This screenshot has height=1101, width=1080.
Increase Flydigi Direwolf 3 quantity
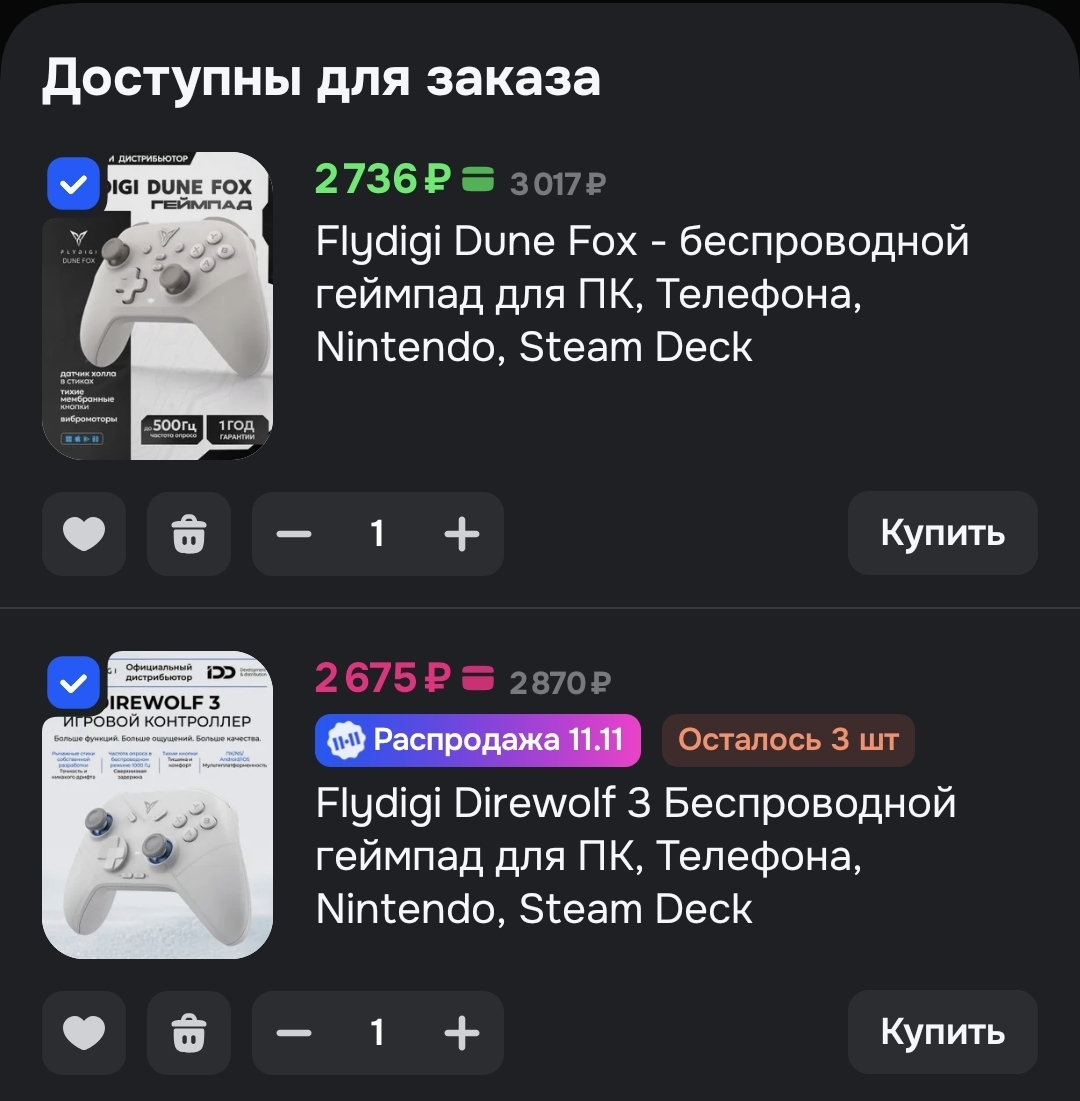coord(461,1033)
